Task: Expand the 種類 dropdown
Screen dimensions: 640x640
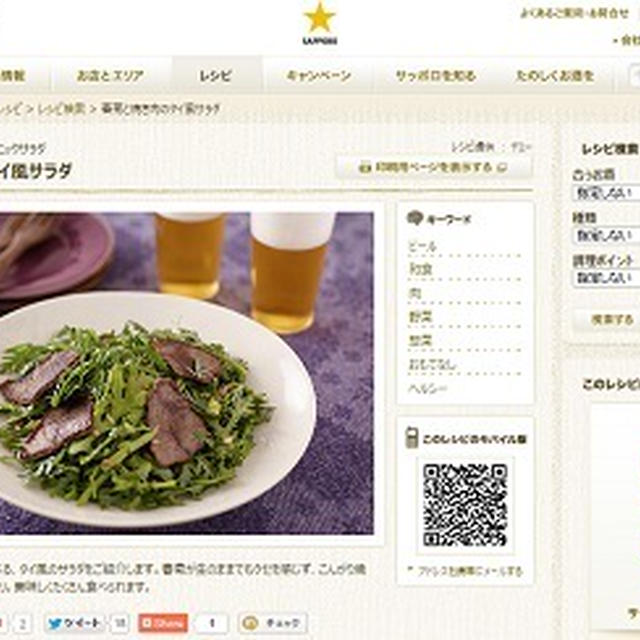Action: 606,235
